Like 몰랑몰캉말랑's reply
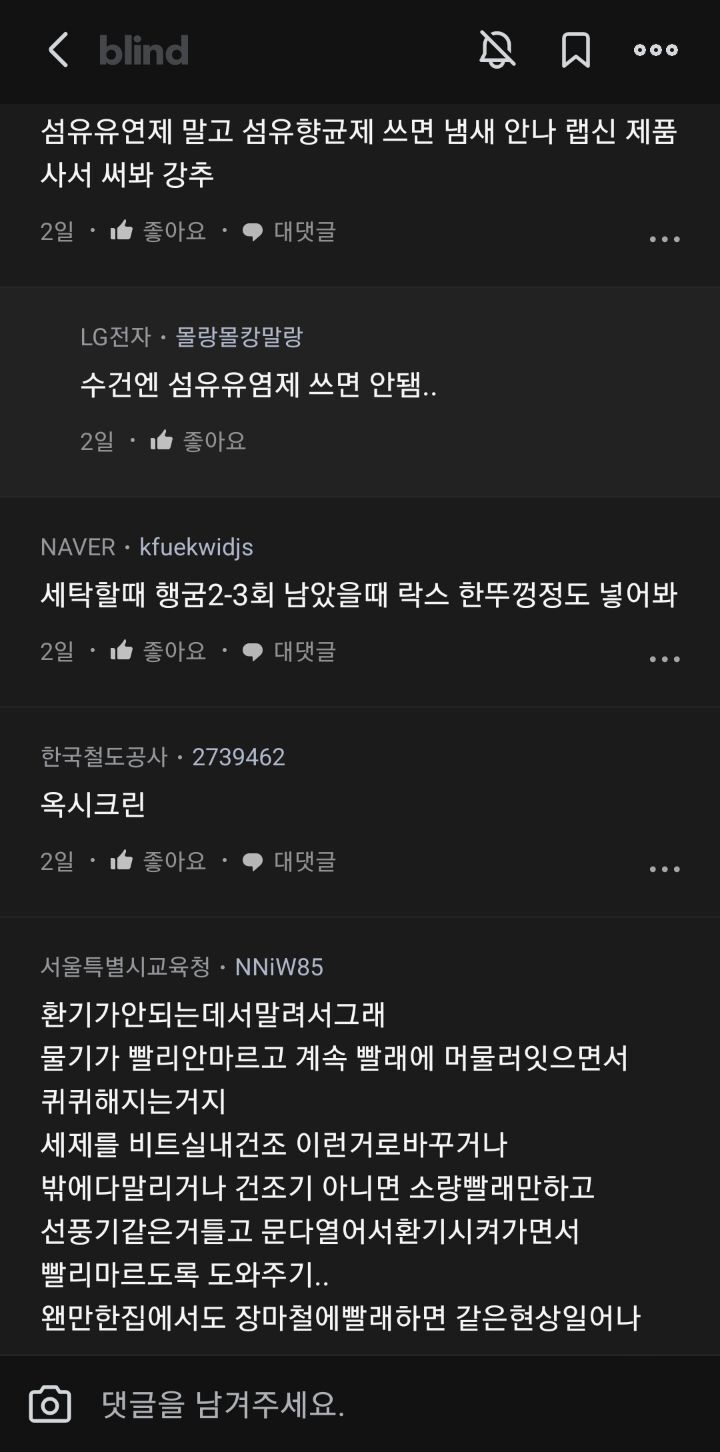 point(198,441)
